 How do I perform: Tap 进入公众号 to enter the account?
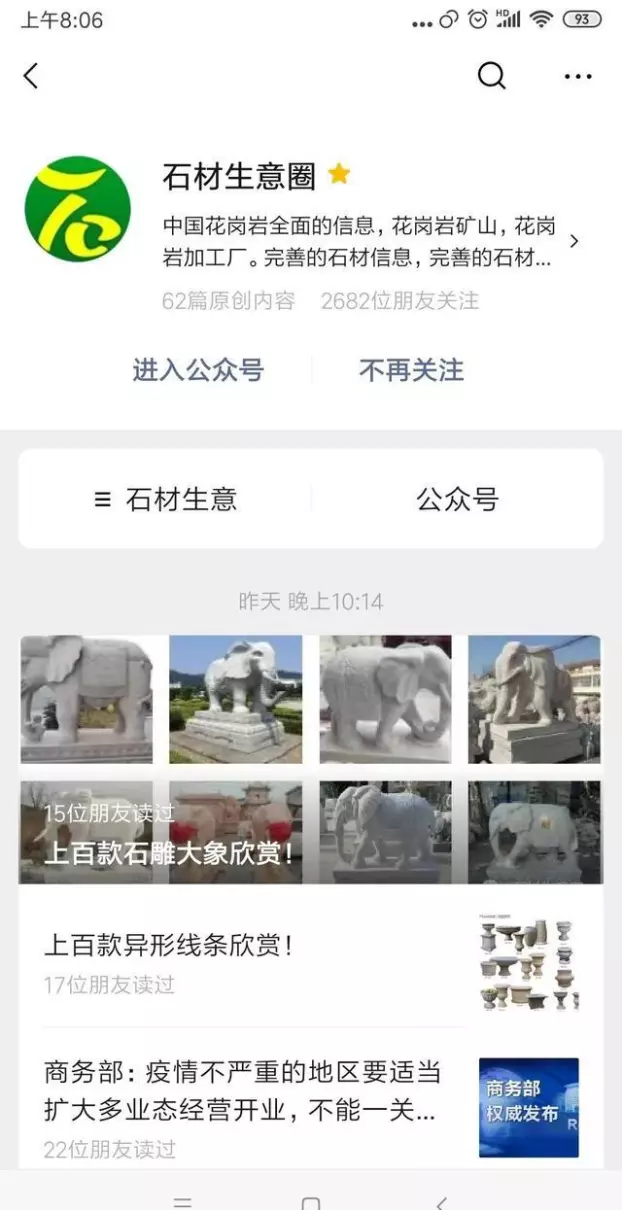click(198, 370)
